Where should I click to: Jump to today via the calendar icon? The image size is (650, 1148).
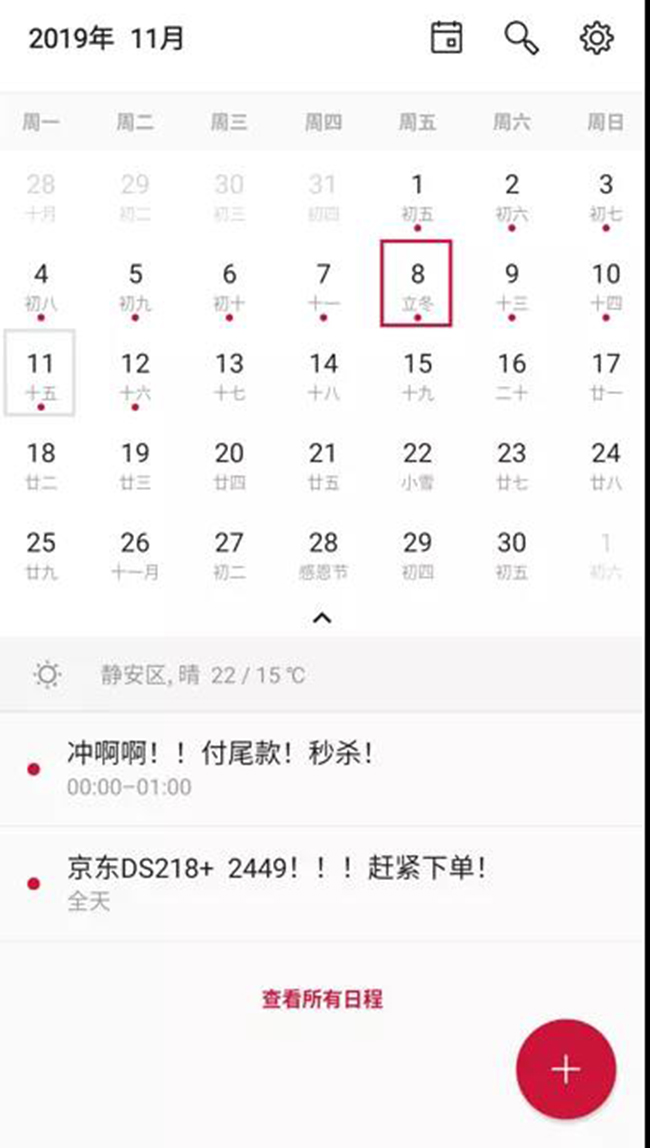pyautogui.click(x=447, y=37)
